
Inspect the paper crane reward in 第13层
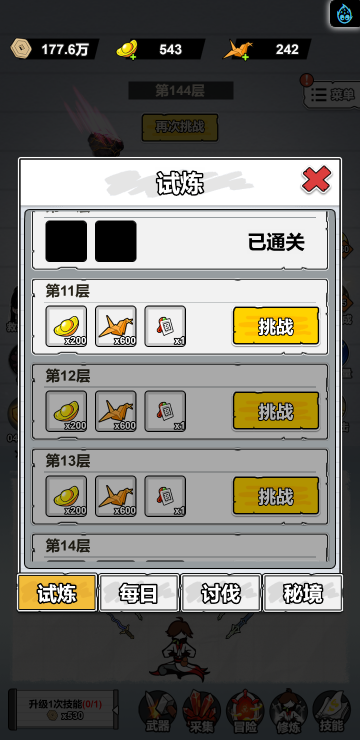click(x=116, y=496)
